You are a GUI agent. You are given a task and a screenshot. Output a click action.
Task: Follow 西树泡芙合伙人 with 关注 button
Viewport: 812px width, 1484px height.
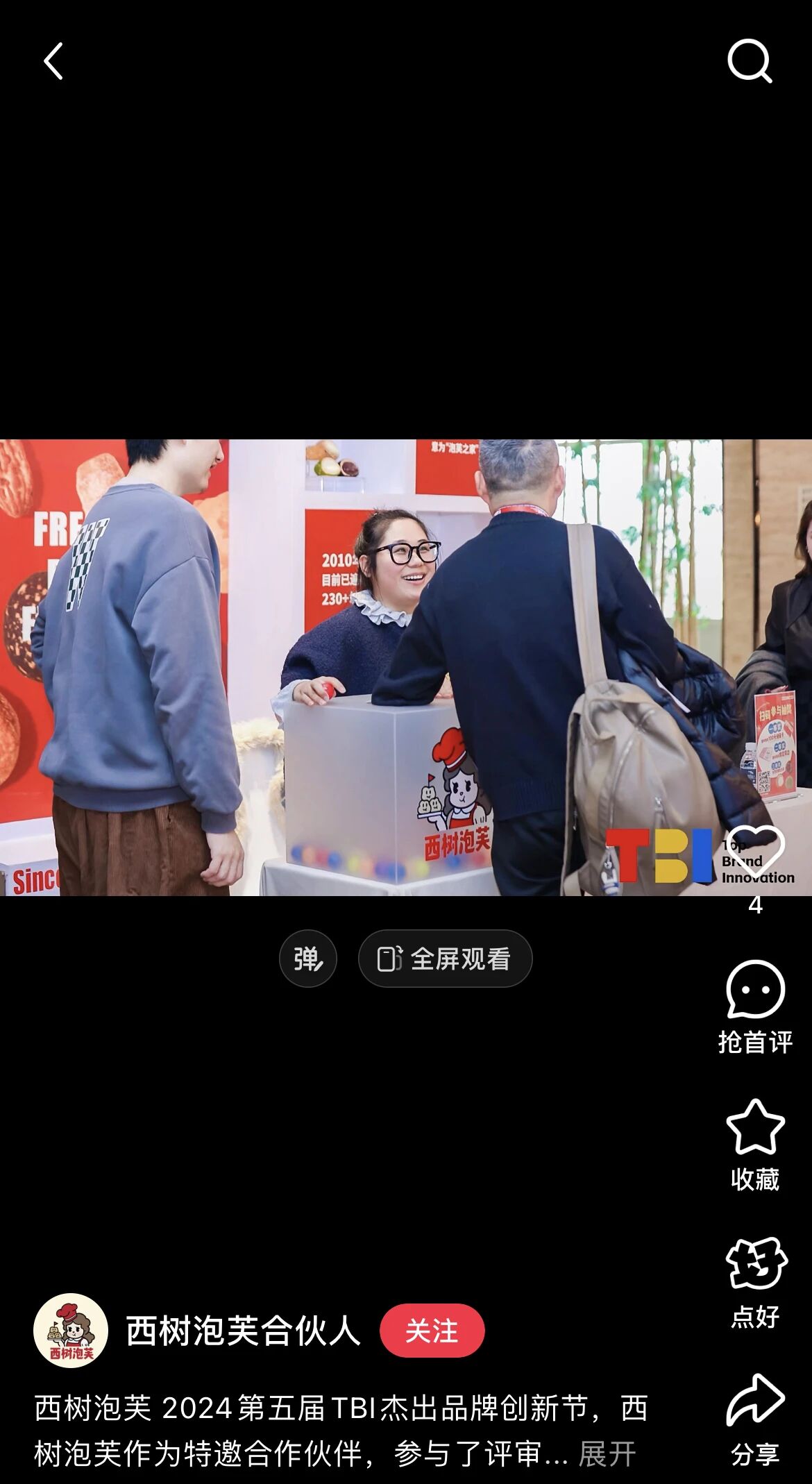pyautogui.click(x=432, y=1331)
